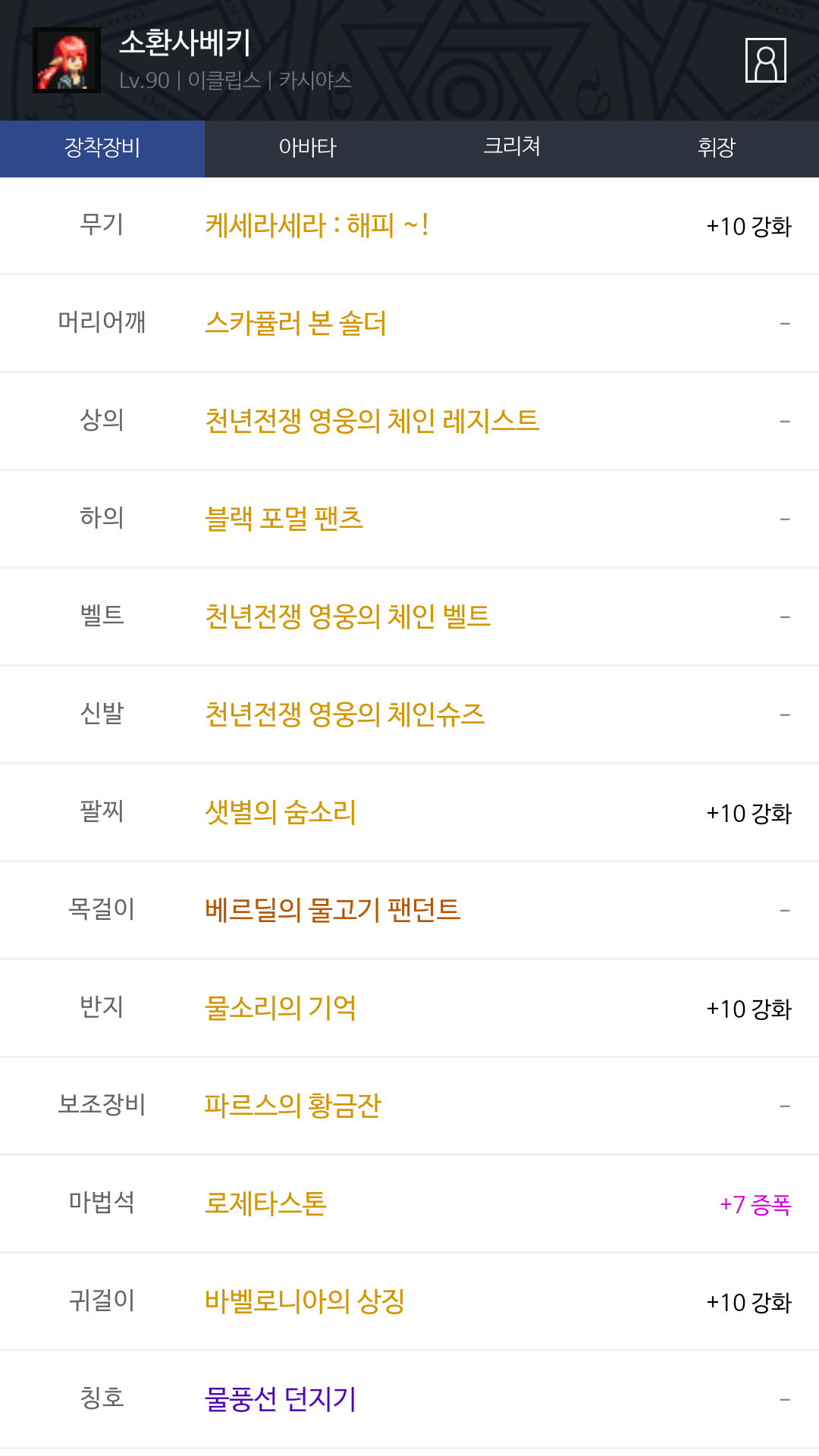Switch to the 크리쳐 tab
The height and width of the screenshot is (1456, 819).
[512, 148]
